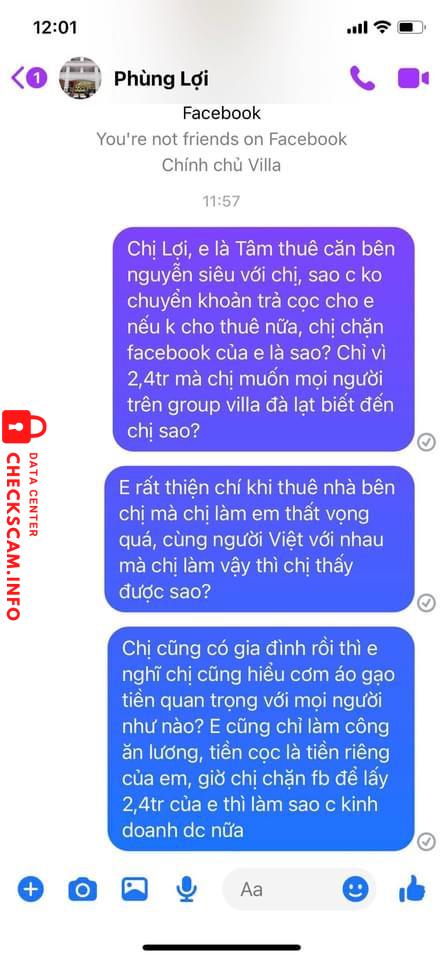Open the plus menu for more actions
This screenshot has width=443, height=960.
click(x=31, y=889)
